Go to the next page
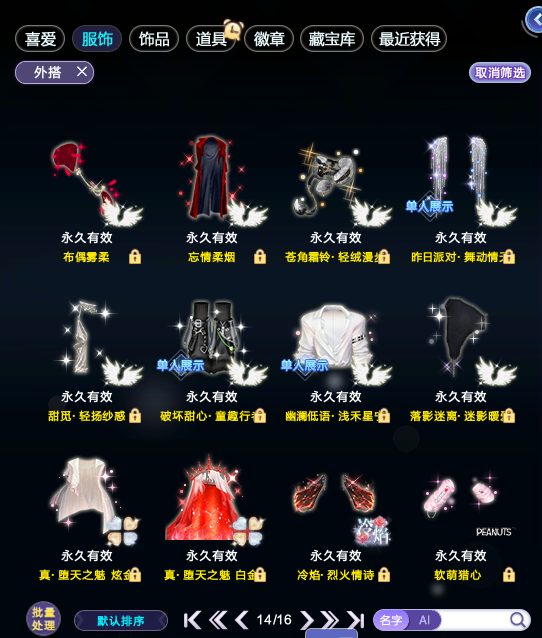The width and height of the screenshot is (542, 638). click(x=307, y=620)
